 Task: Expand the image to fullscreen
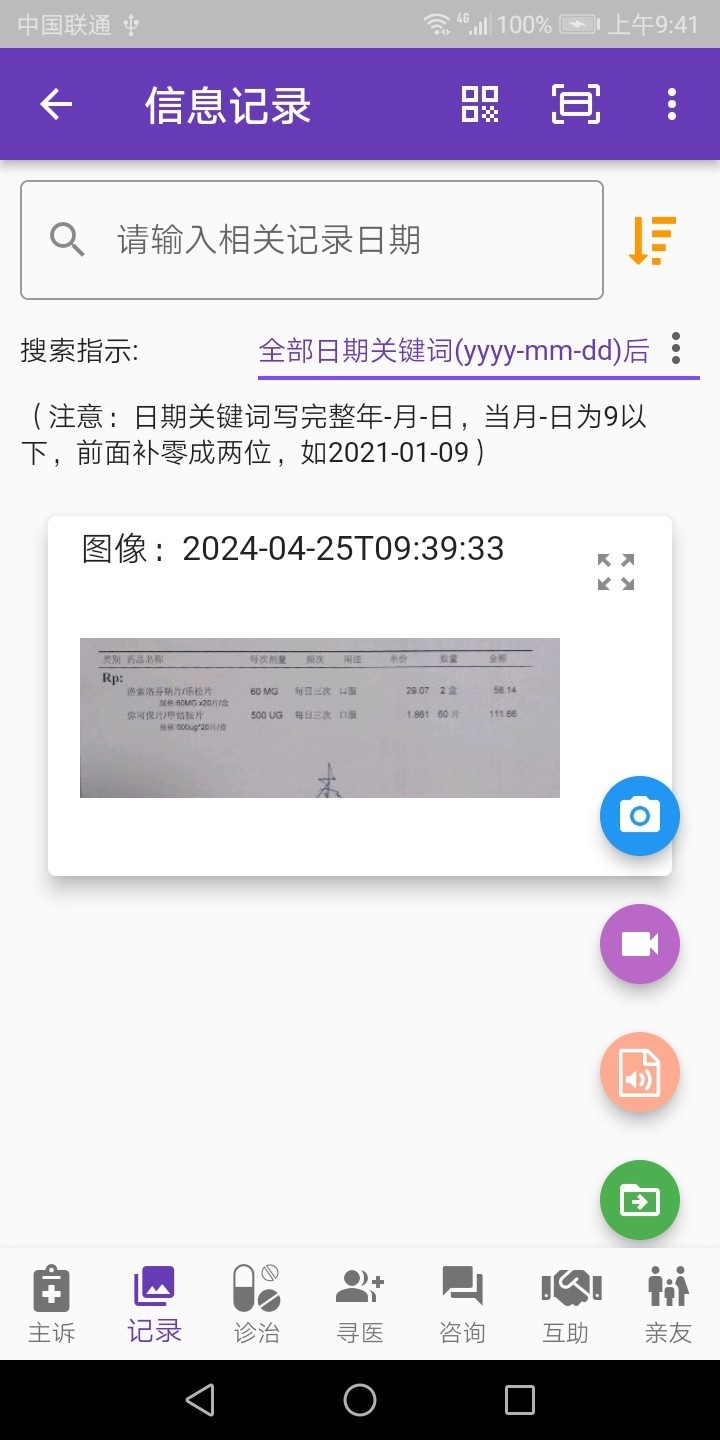[616, 572]
